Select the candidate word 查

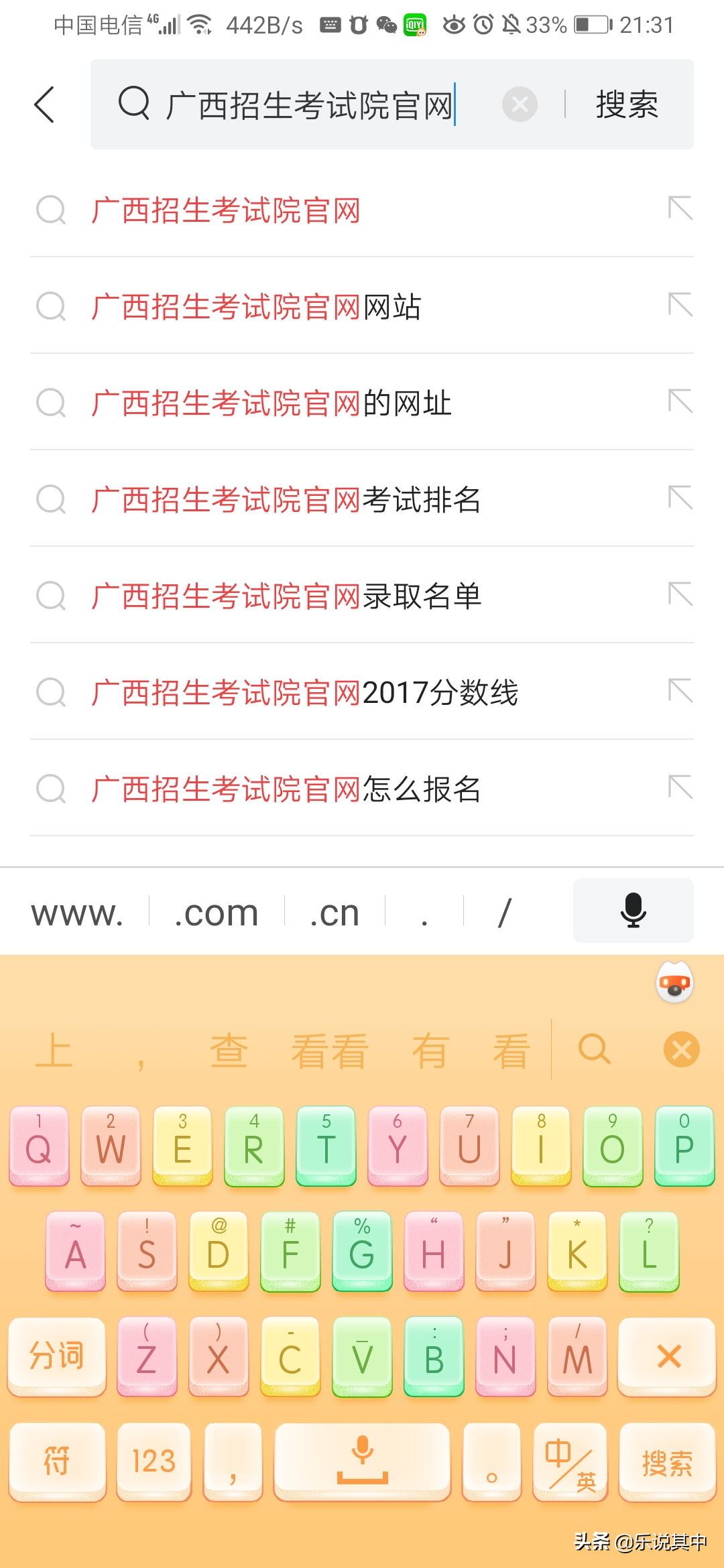[x=229, y=1050]
